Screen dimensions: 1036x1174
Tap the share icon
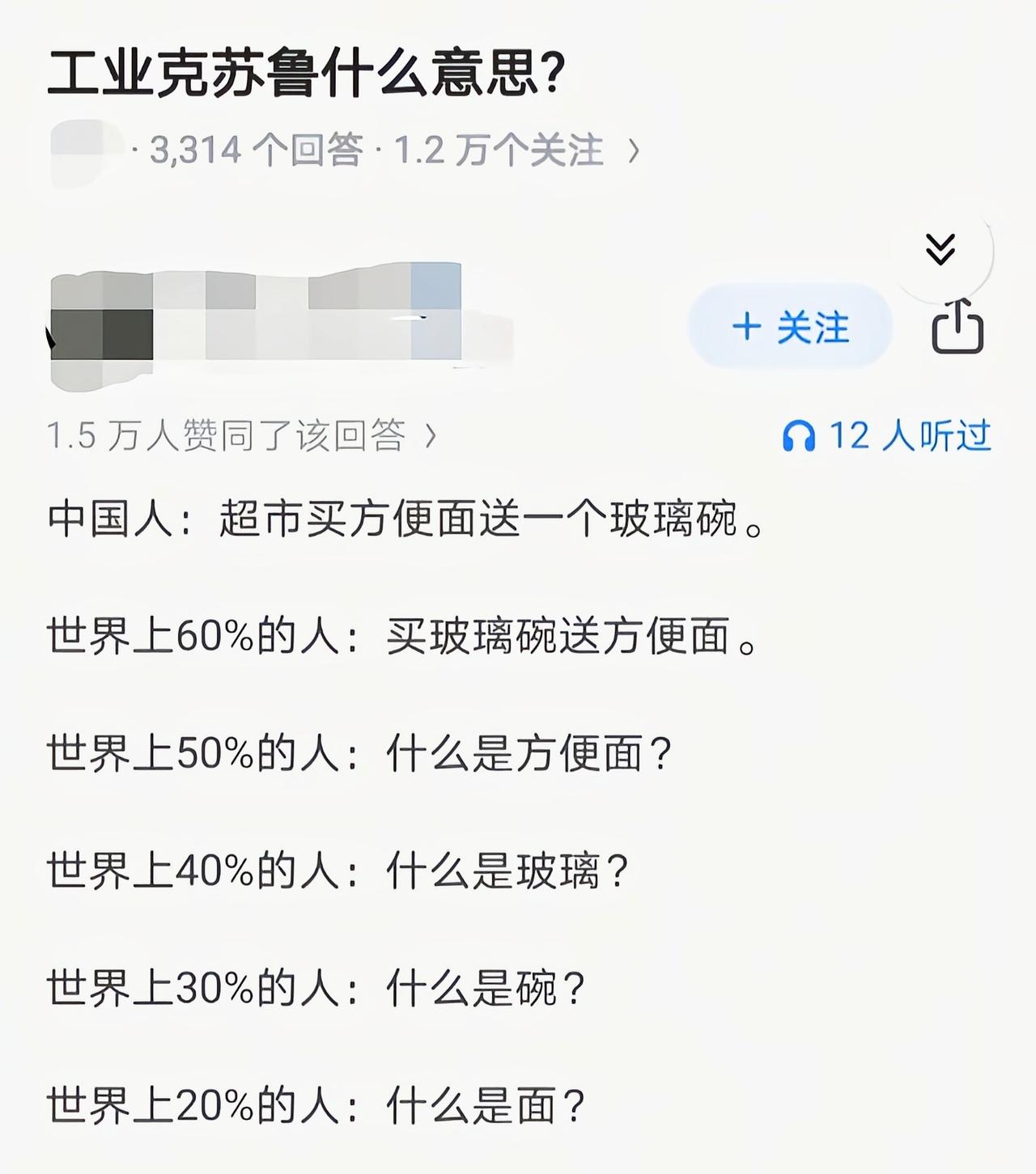(x=957, y=327)
